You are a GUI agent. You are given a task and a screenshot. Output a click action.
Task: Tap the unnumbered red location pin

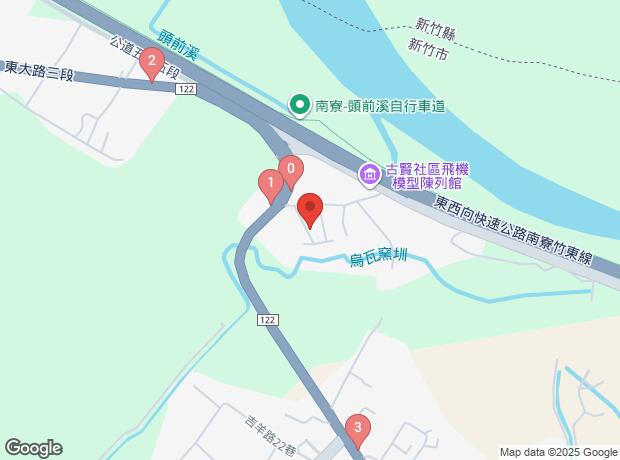[x=310, y=210]
